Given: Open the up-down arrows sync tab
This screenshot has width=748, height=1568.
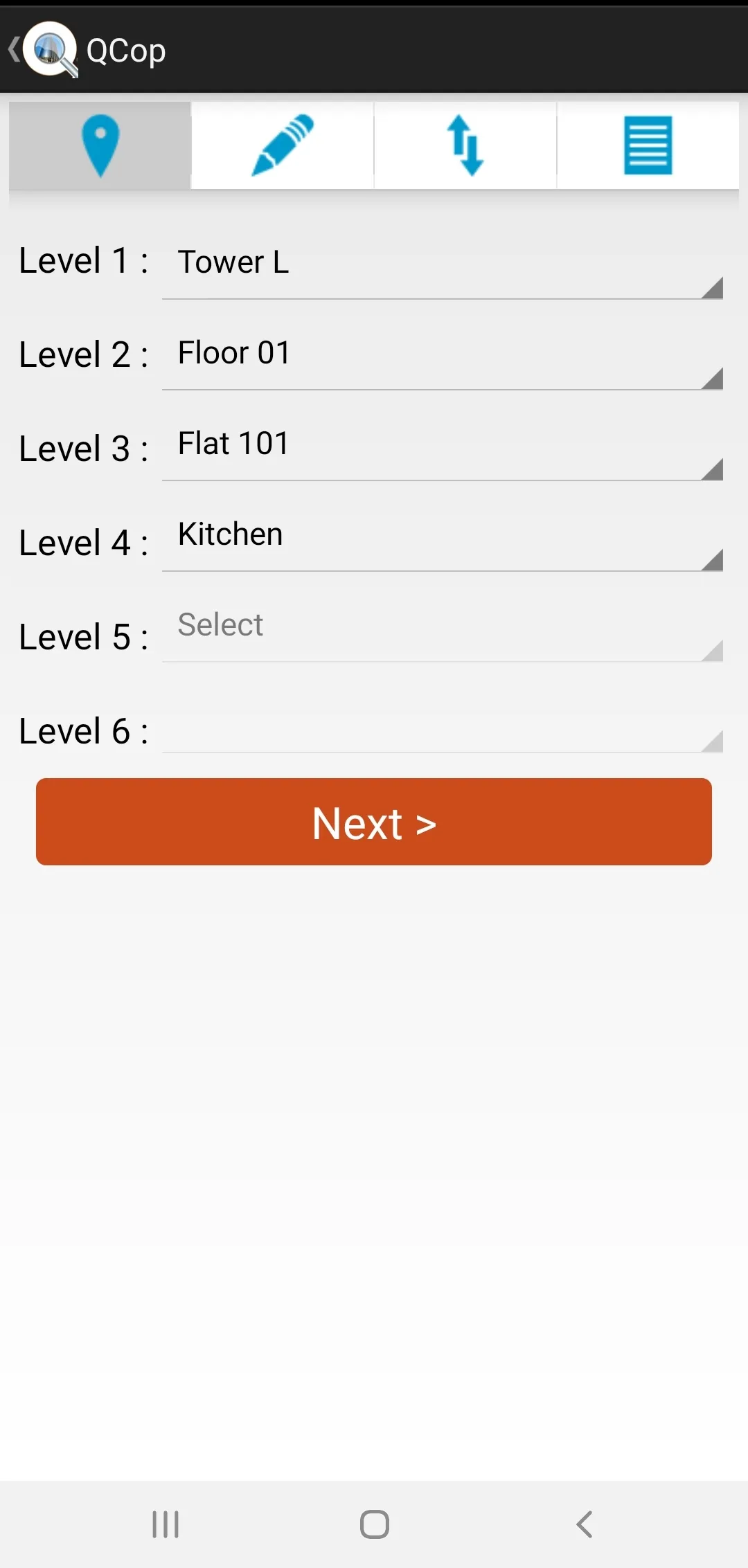Looking at the screenshot, I should point(465,145).
